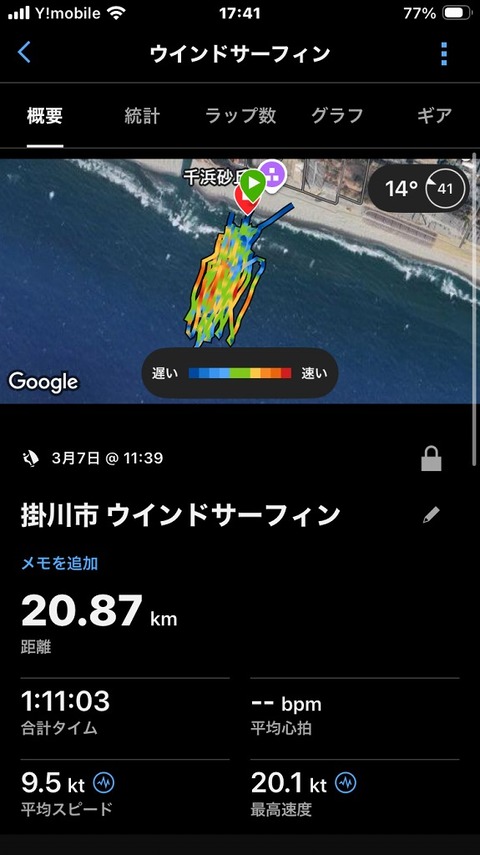Screen dimensions: 480x855
Task: Switch to the 統計 tab
Action: click(142, 116)
